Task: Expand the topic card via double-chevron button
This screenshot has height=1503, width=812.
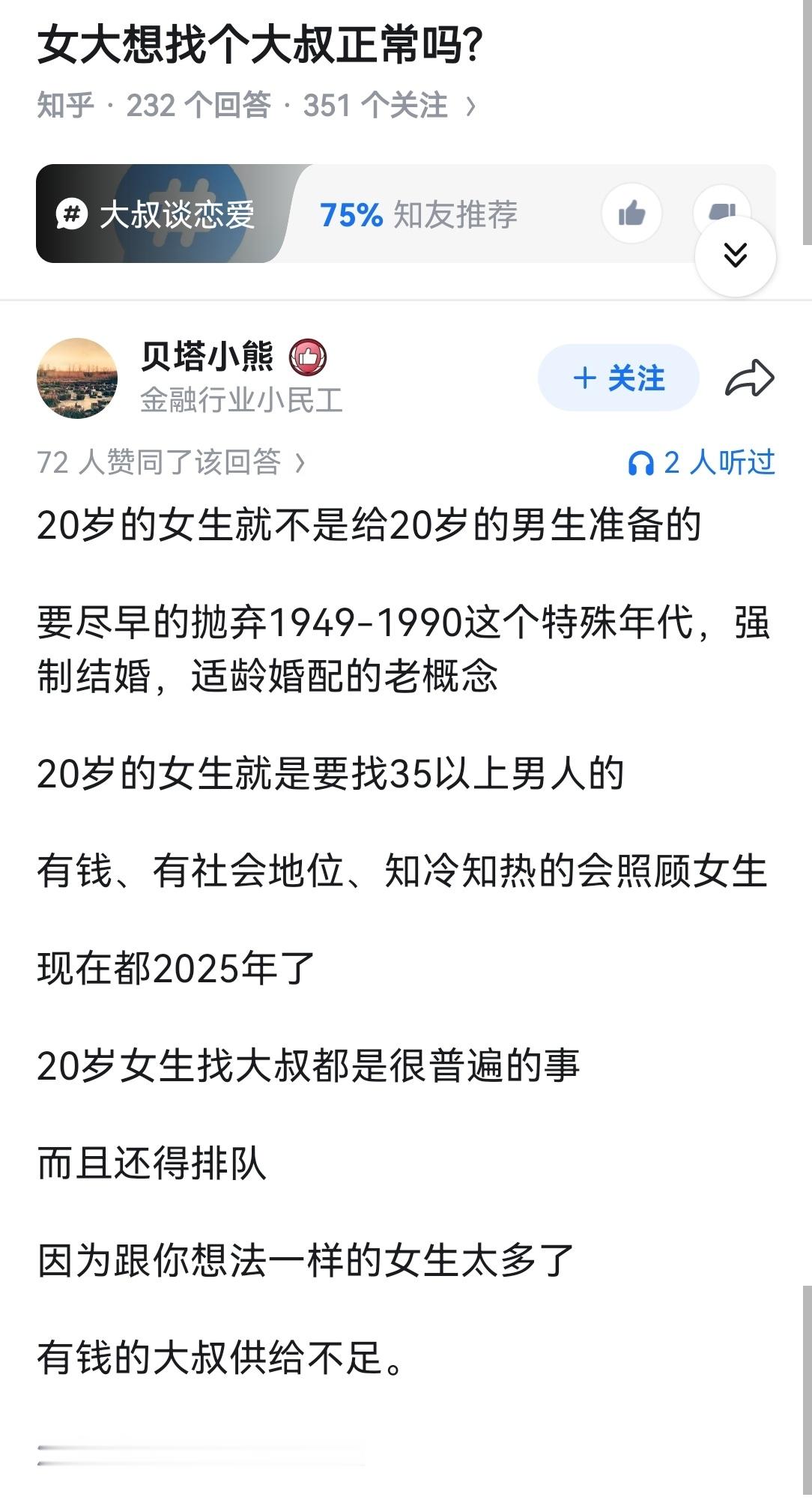Action: 736,255
